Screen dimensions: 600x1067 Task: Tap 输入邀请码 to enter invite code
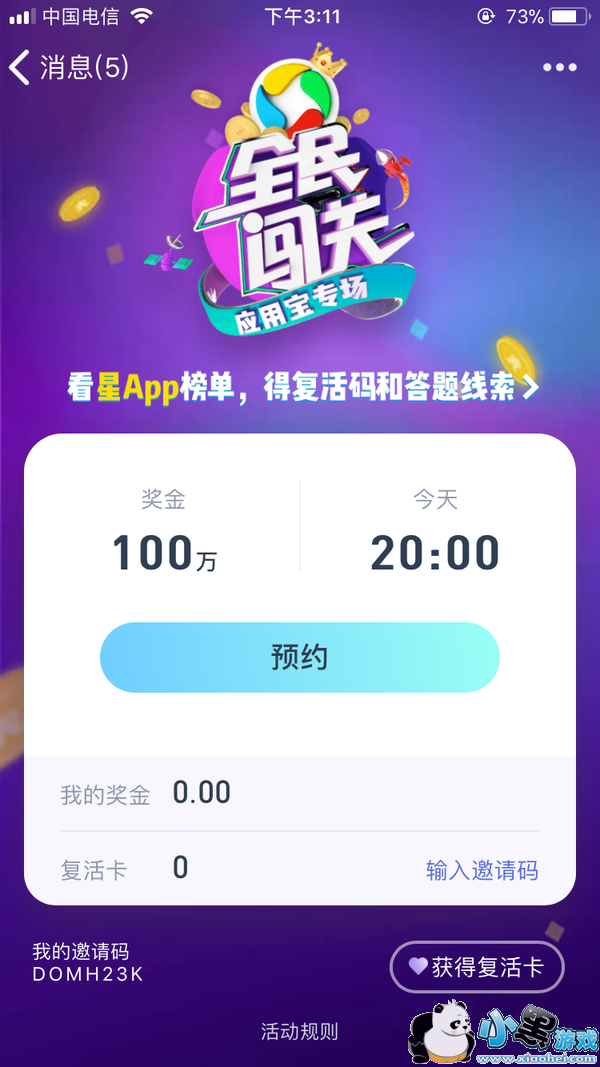482,870
